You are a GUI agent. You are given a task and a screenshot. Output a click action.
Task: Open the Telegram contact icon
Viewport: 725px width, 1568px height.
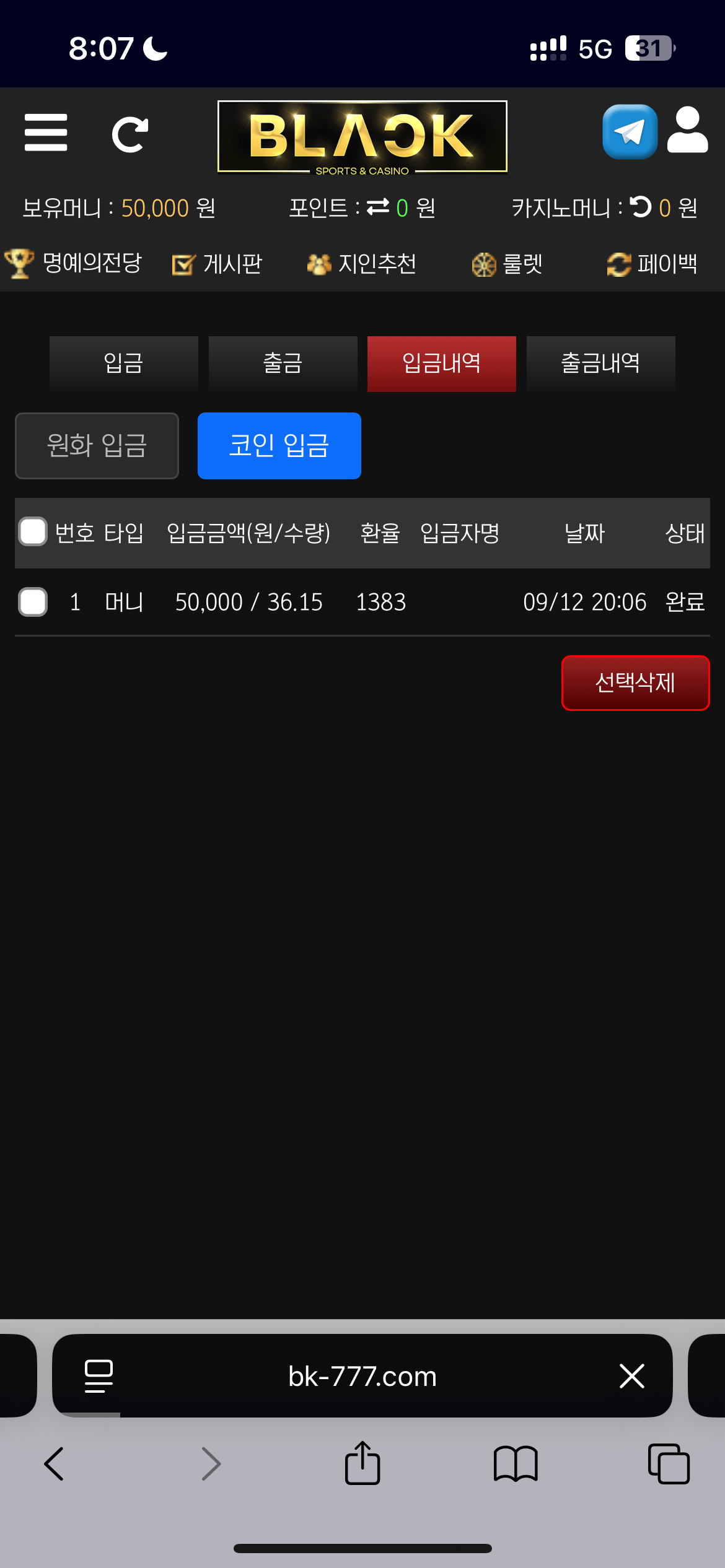coord(630,132)
